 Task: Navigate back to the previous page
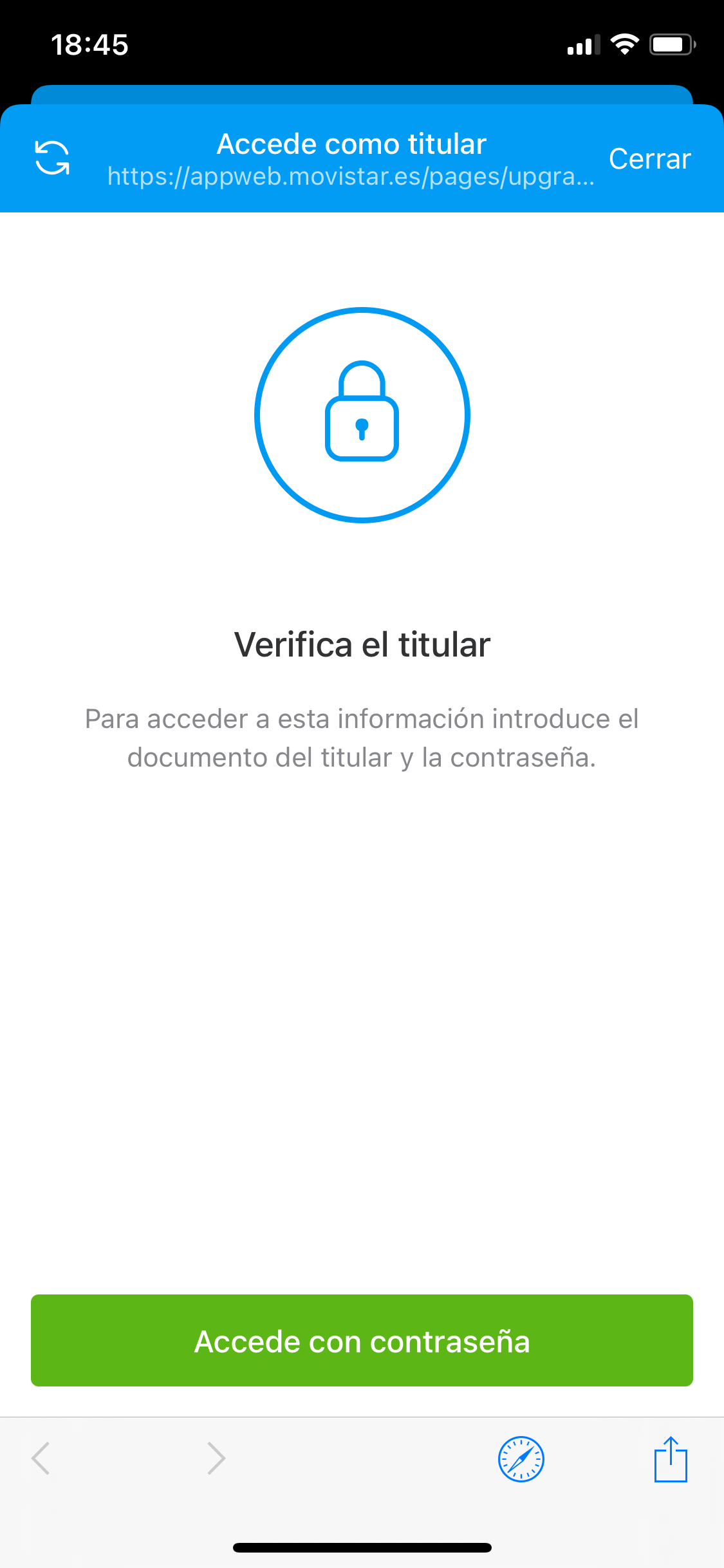click(42, 1460)
